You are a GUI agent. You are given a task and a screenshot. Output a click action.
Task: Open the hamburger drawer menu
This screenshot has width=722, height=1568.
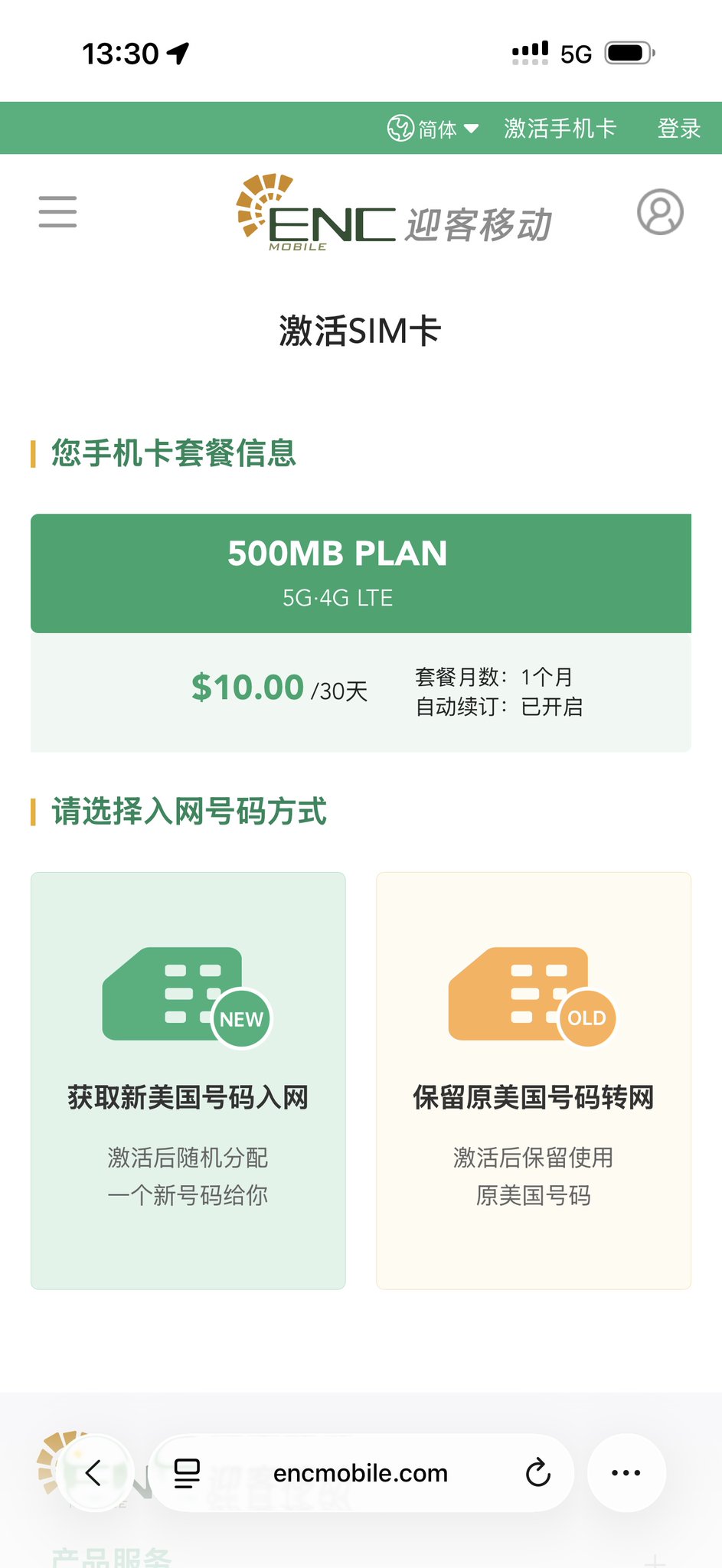pyautogui.click(x=57, y=212)
